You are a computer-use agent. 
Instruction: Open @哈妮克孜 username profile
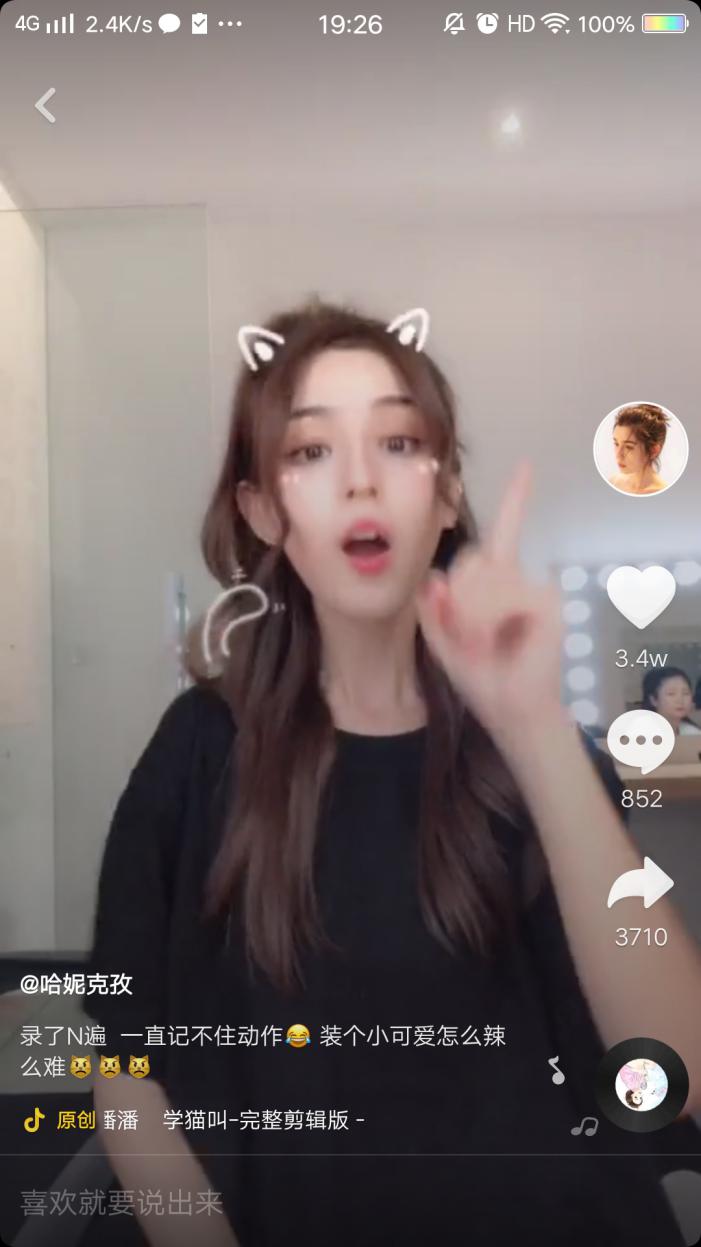tap(77, 984)
